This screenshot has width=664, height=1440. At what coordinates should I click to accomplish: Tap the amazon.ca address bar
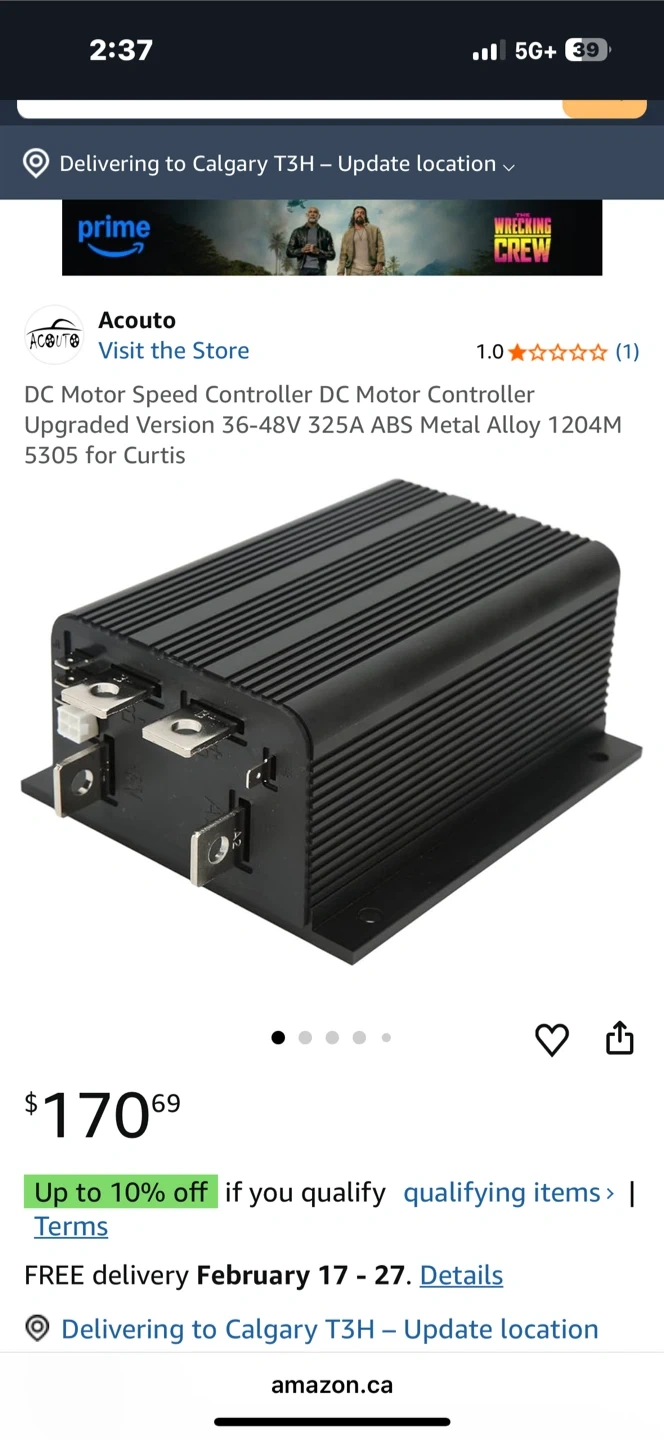[332, 1386]
